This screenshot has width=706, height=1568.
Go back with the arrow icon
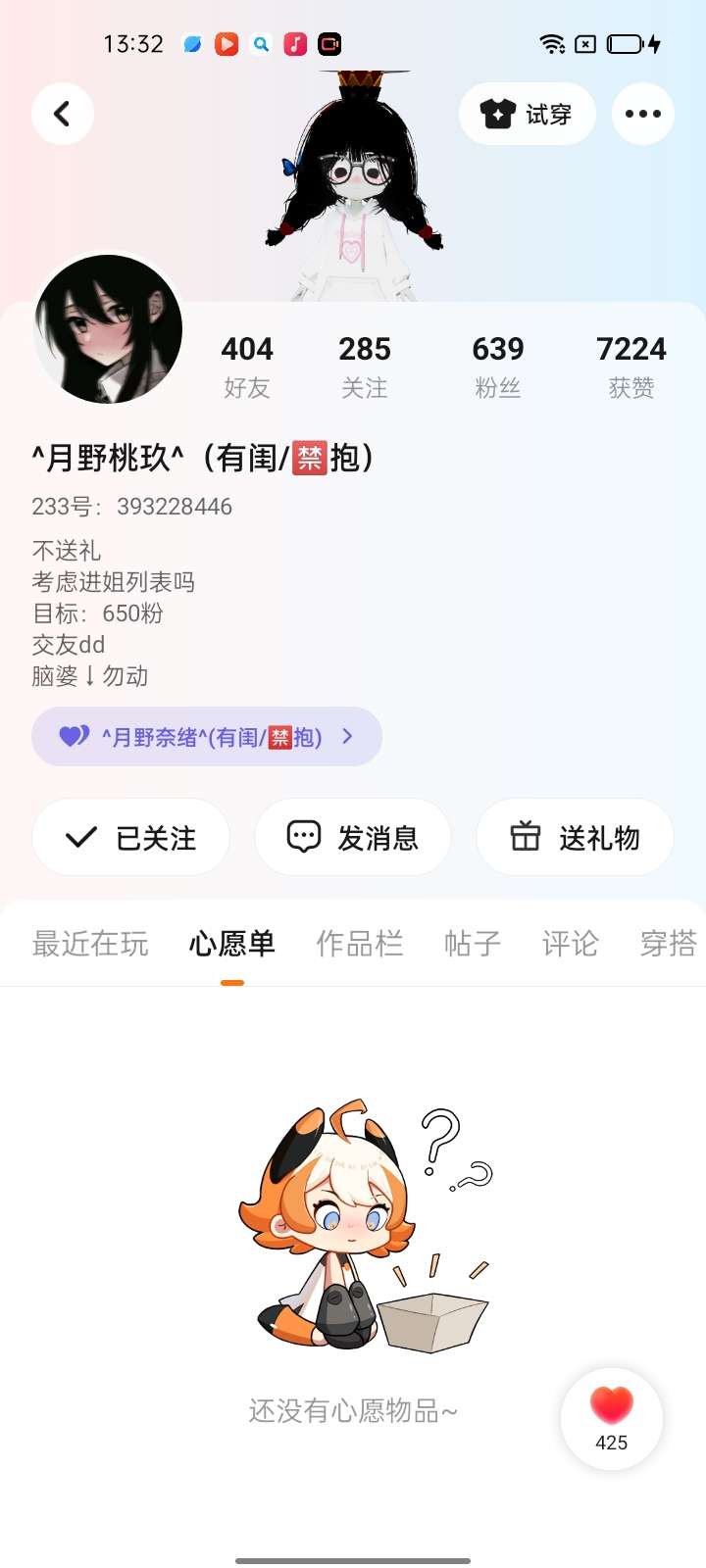coord(63,114)
